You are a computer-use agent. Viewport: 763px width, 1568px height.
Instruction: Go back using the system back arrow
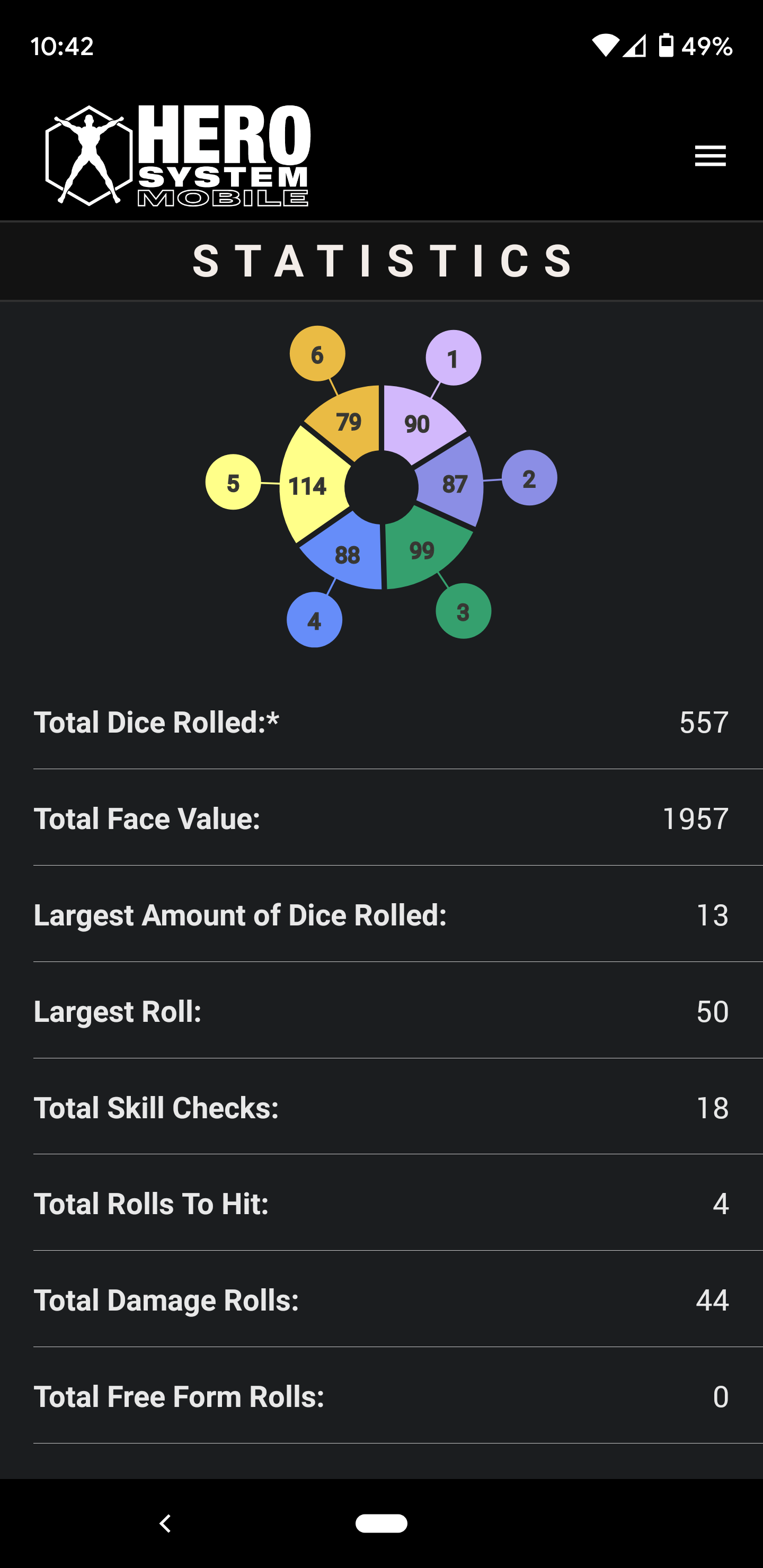pos(165,1523)
